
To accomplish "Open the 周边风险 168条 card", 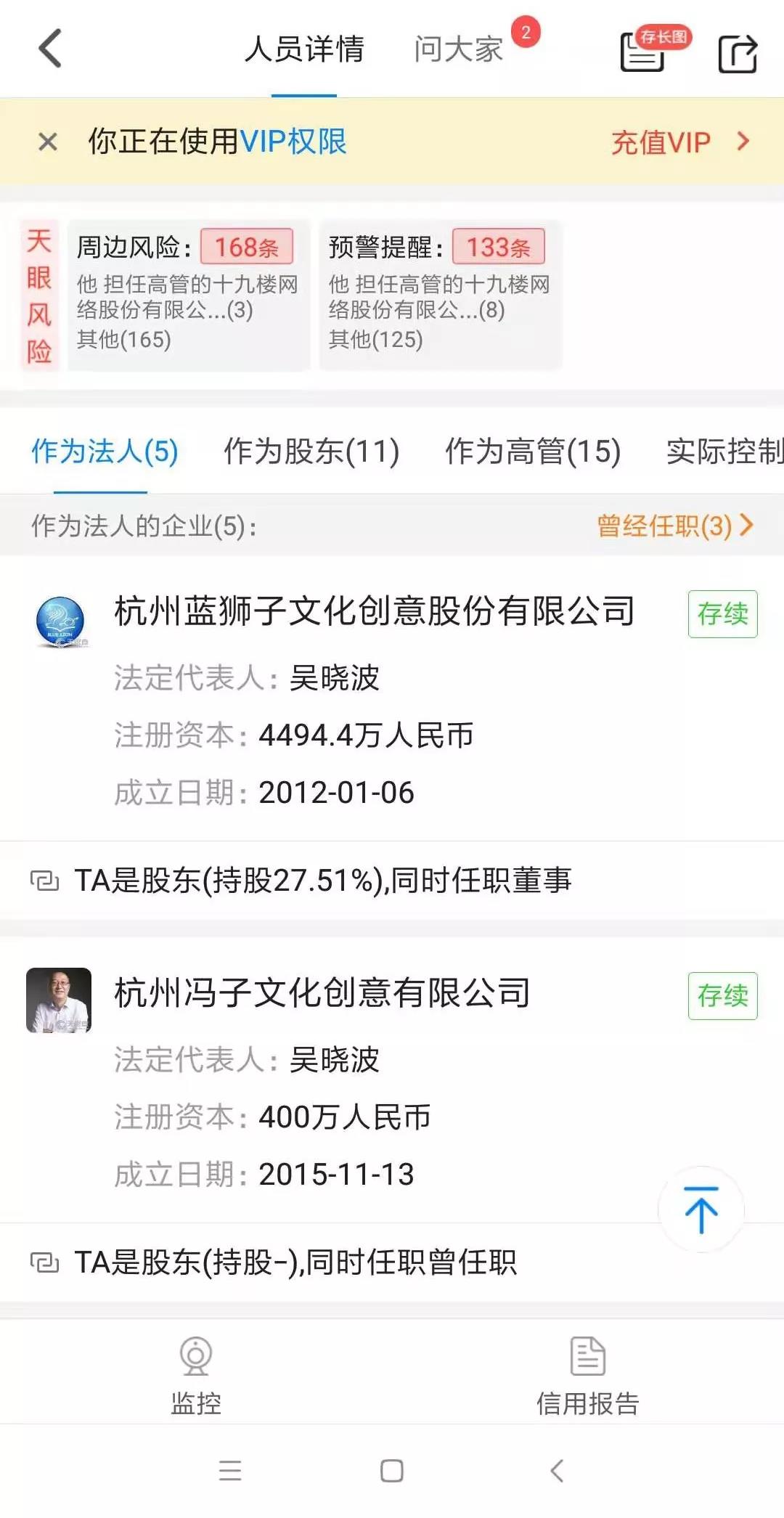I will point(188,295).
